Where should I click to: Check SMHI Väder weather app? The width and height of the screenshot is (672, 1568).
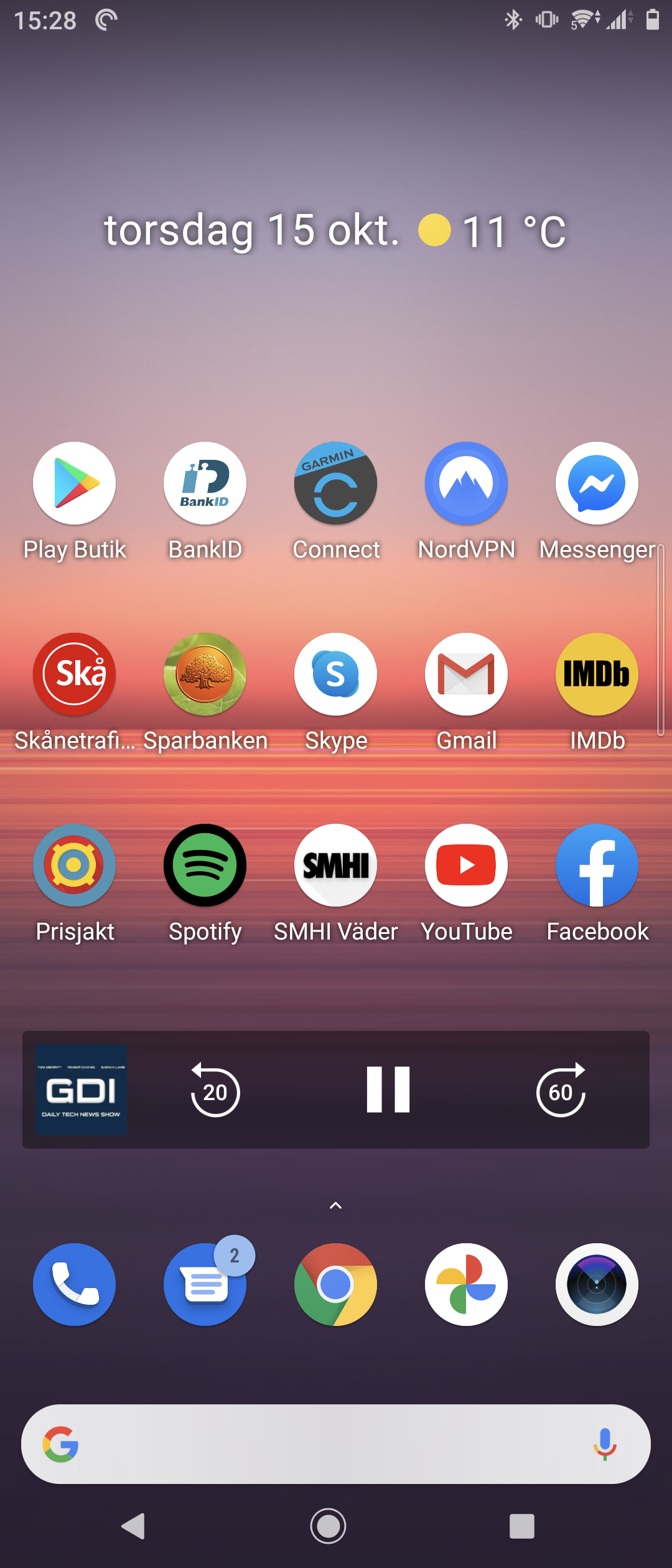coord(336,866)
